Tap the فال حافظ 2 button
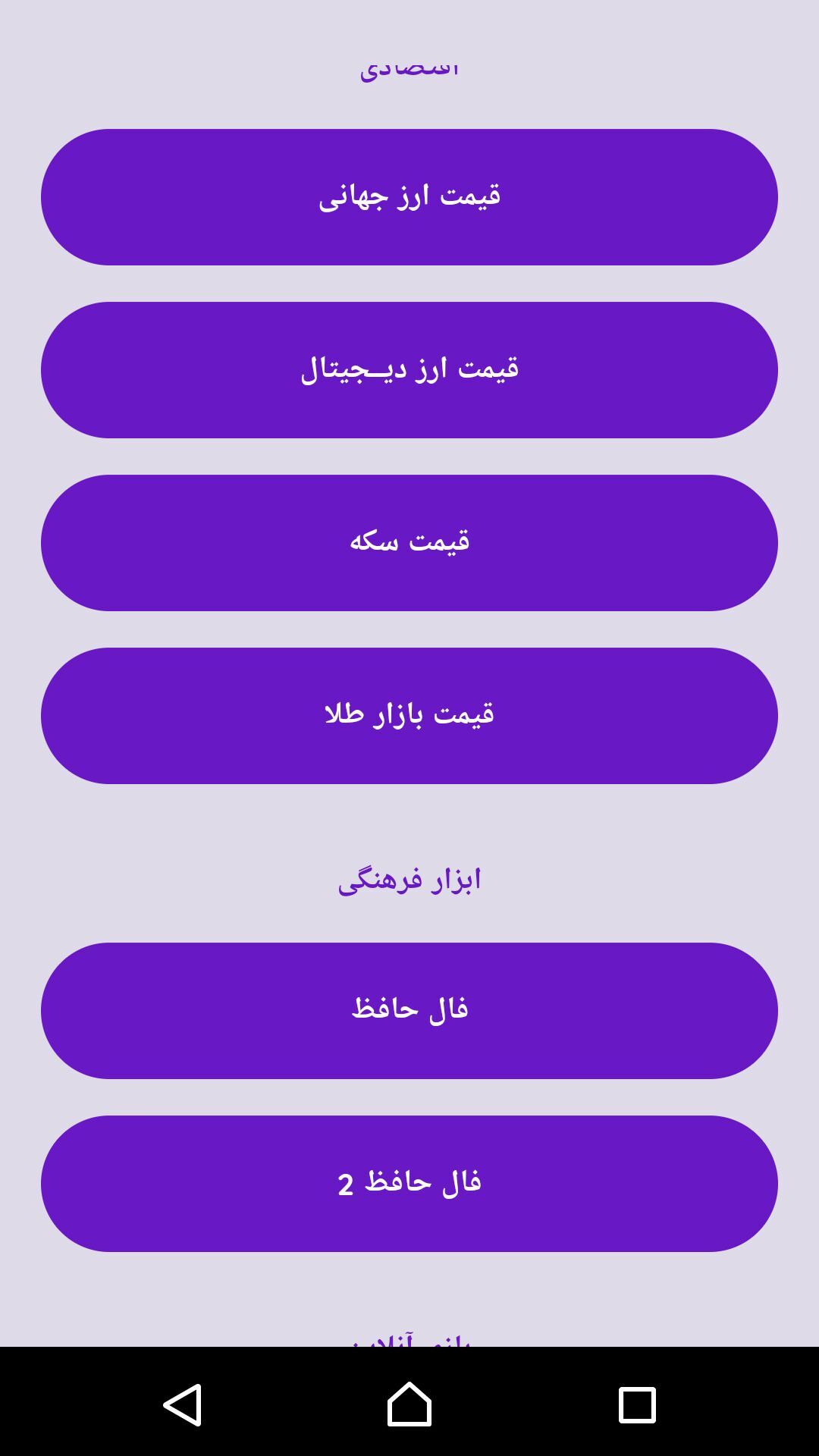The width and height of the screenshot is (819, 1456). (x=409, y=1184)
